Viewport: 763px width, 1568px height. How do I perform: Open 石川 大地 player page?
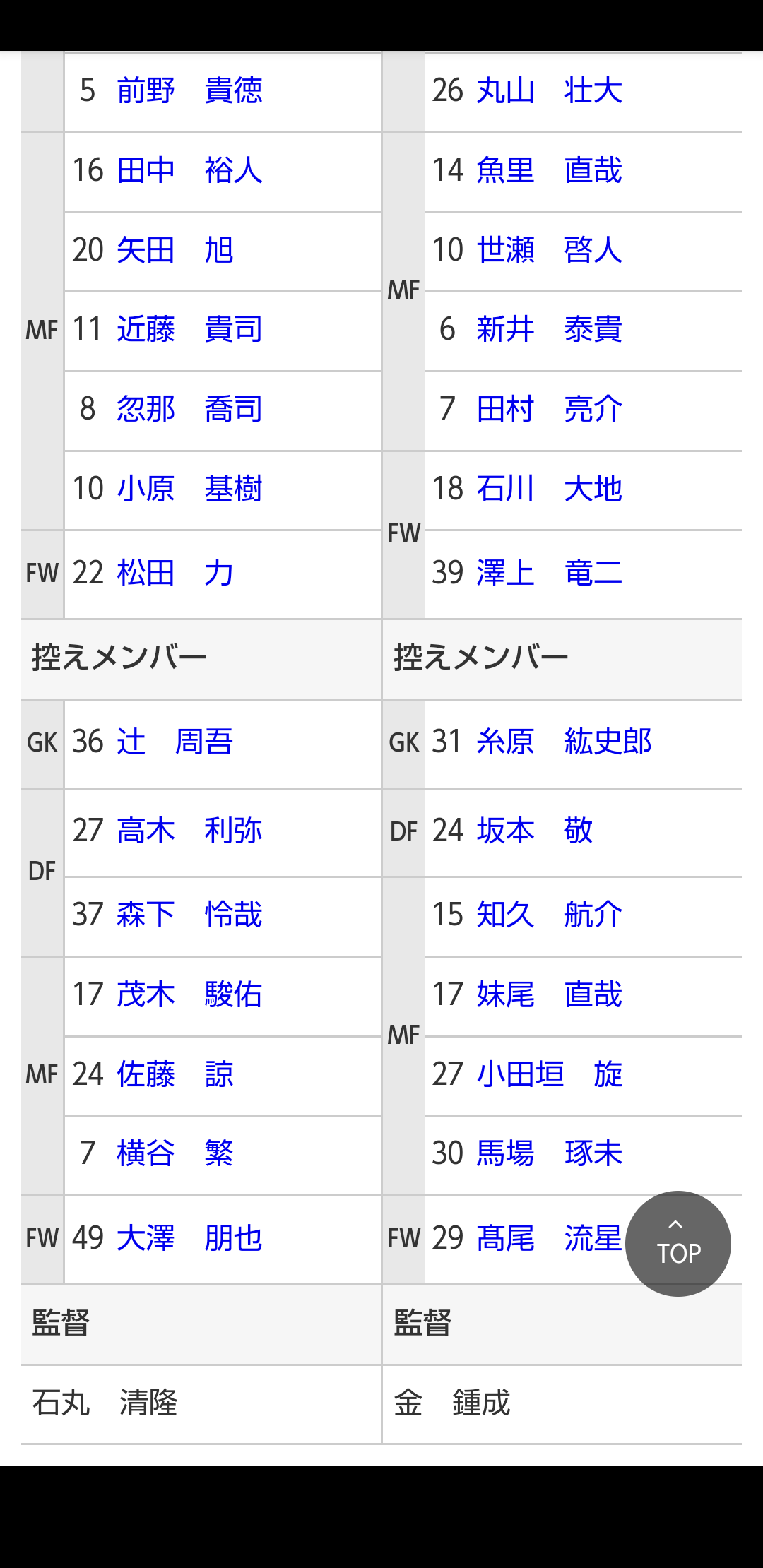(549, 489)
